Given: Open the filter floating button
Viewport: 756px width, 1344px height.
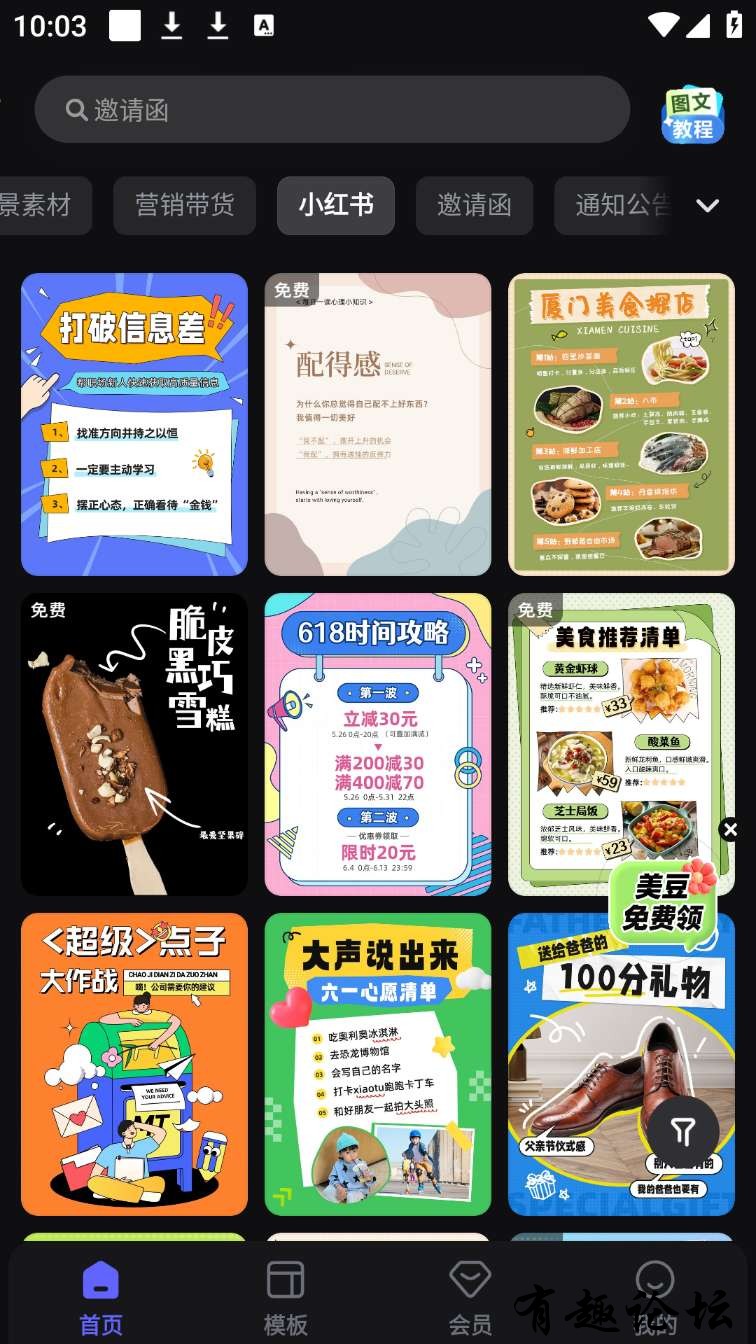Looking at the screenshot, I should pyautogui.click(x=683, y=1131).
